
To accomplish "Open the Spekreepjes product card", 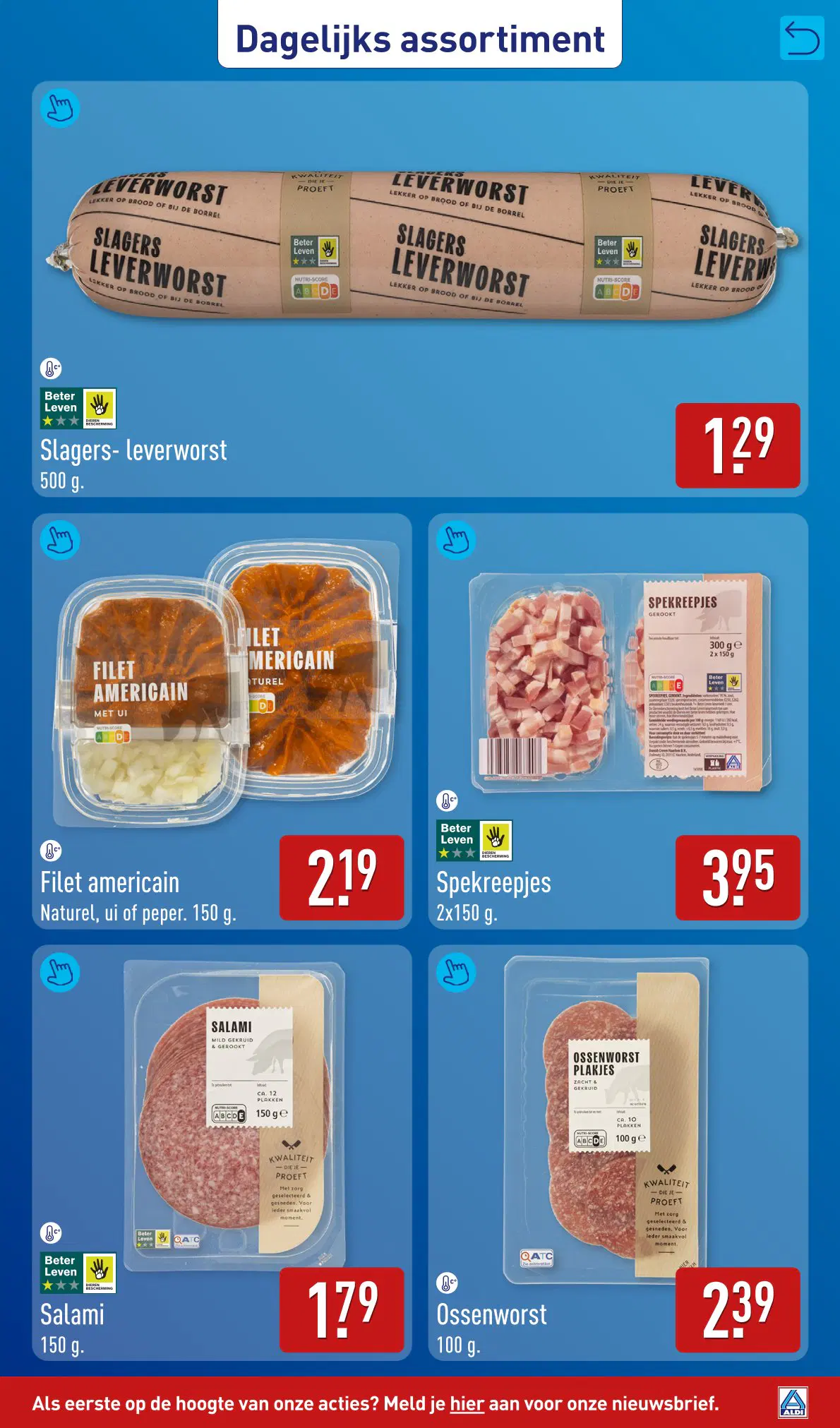I will click(x=618, y=721).
